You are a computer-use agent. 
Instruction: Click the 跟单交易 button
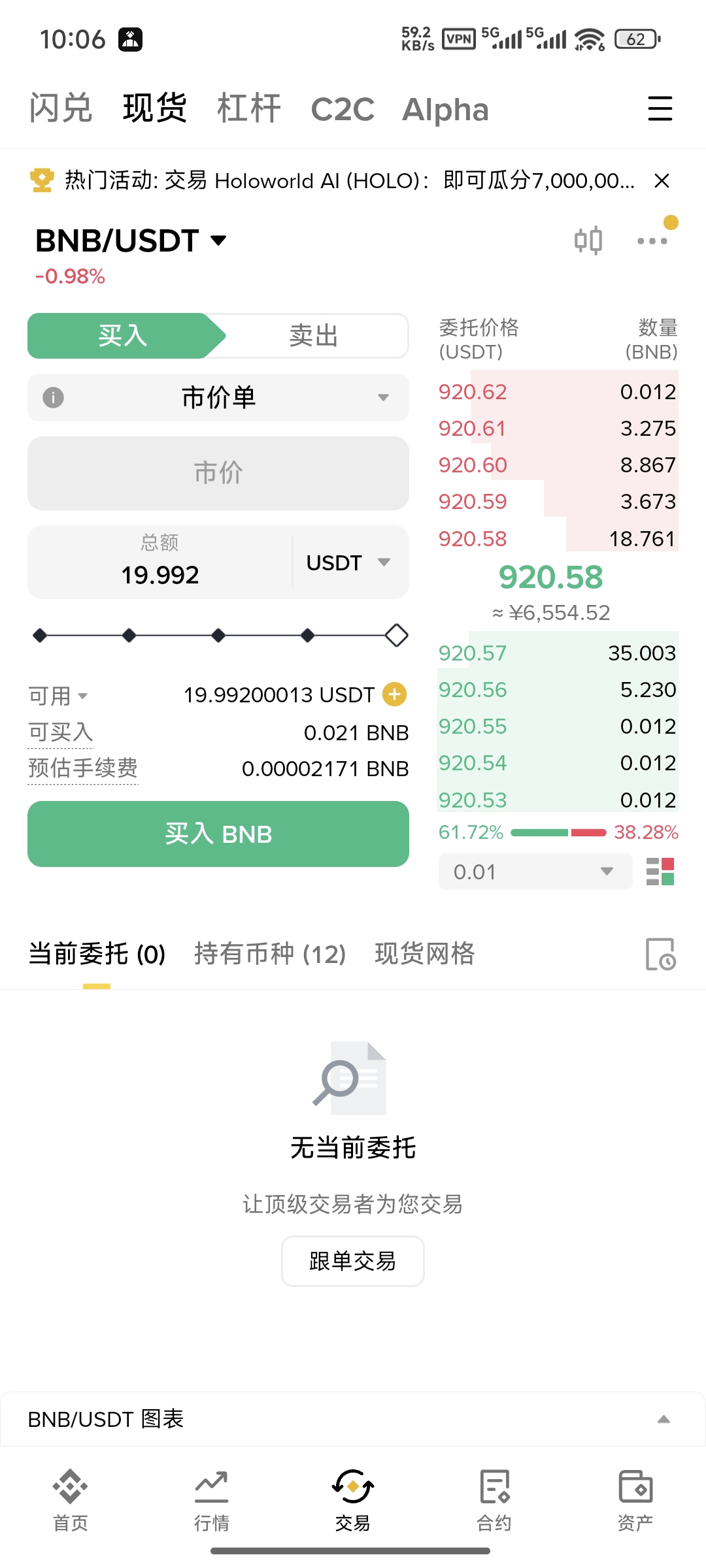352,1261
